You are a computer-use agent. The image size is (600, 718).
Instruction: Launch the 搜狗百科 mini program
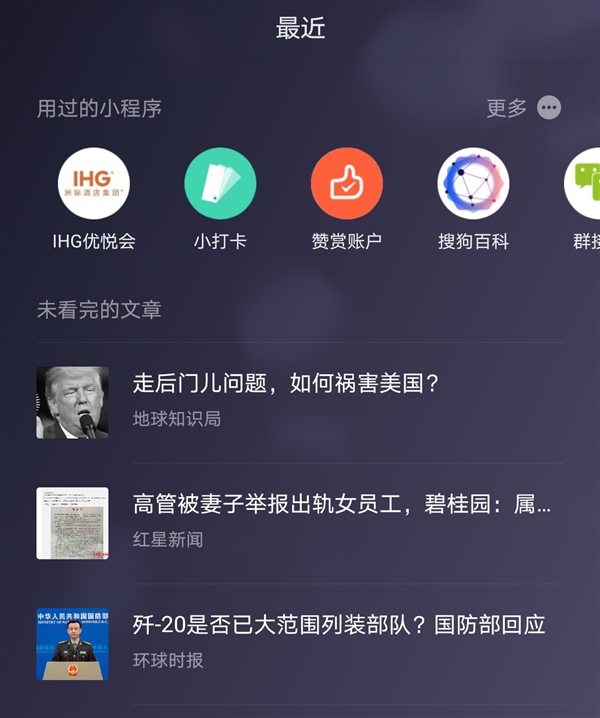point(473,184)
